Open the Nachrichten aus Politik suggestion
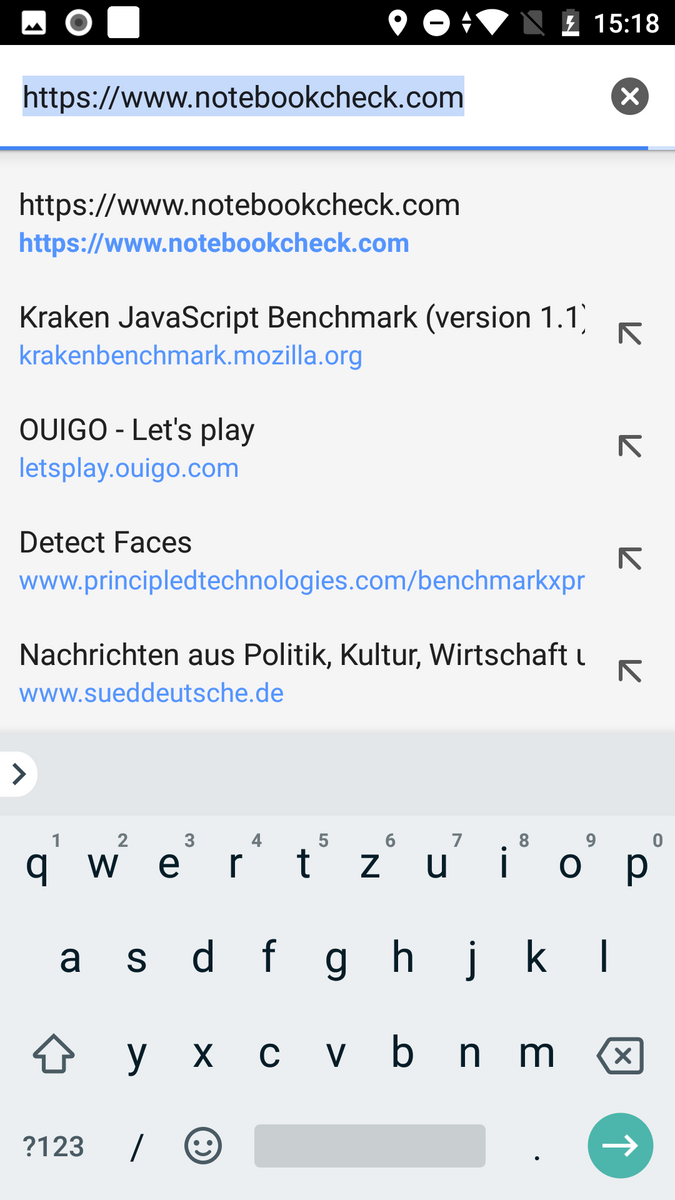This screenshot has width=675, height=1200. [300, 672]
